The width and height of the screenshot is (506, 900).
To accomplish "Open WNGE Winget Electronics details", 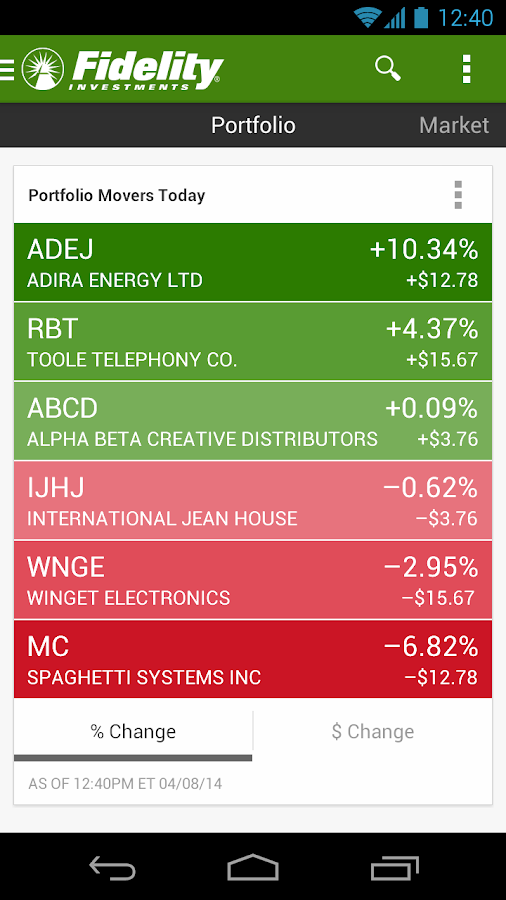I will click(253, 580).
